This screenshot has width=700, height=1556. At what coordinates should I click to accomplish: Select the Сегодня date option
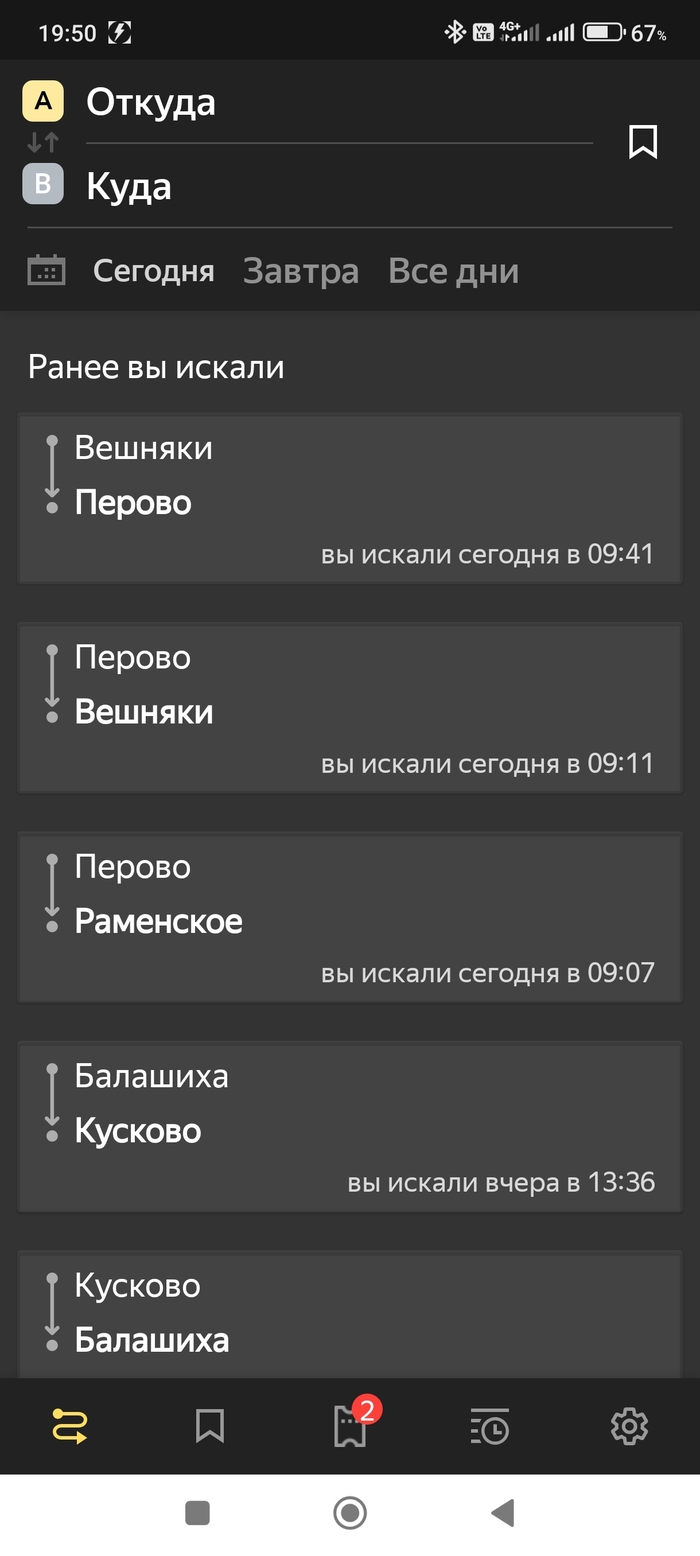click(x=153, y=271)
